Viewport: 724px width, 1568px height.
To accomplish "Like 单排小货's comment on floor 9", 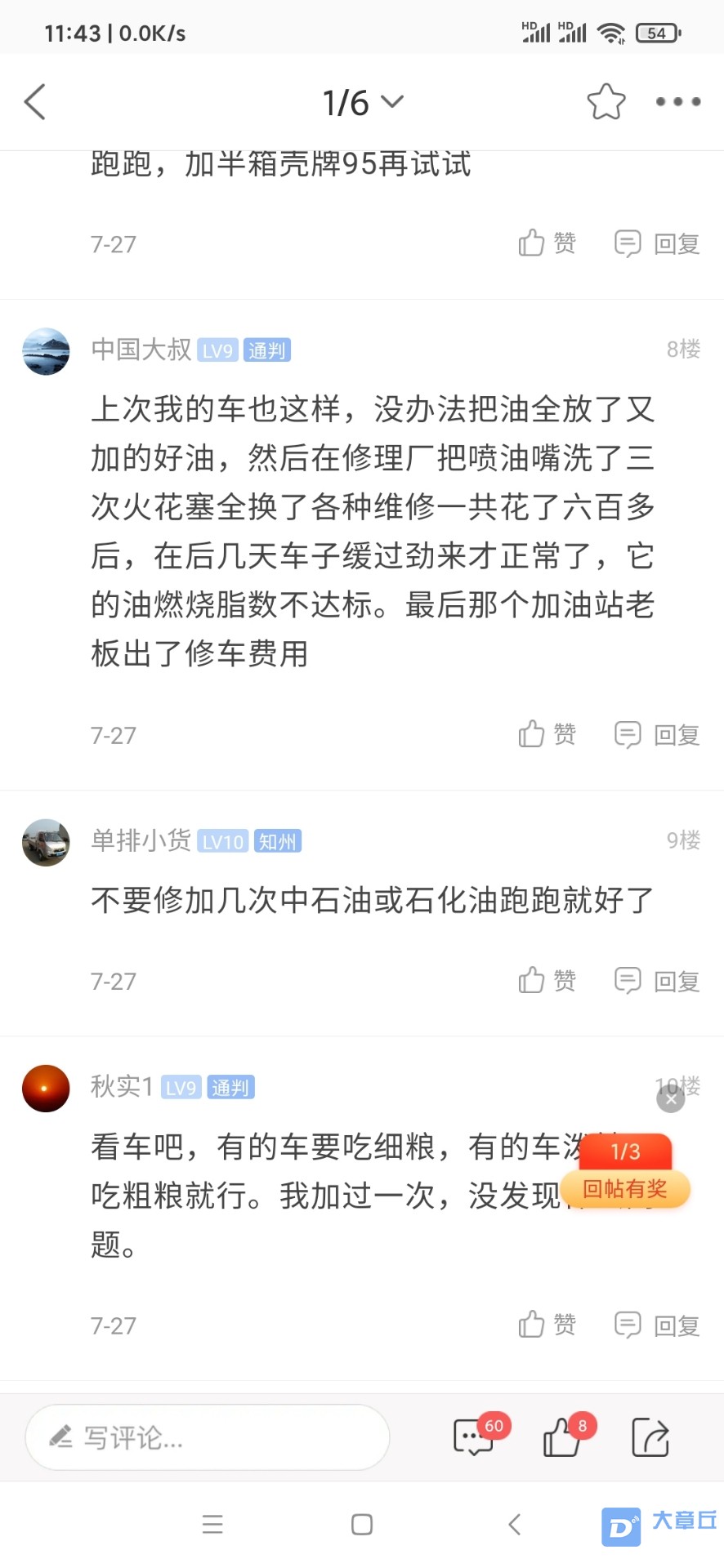I will point(547,980).
